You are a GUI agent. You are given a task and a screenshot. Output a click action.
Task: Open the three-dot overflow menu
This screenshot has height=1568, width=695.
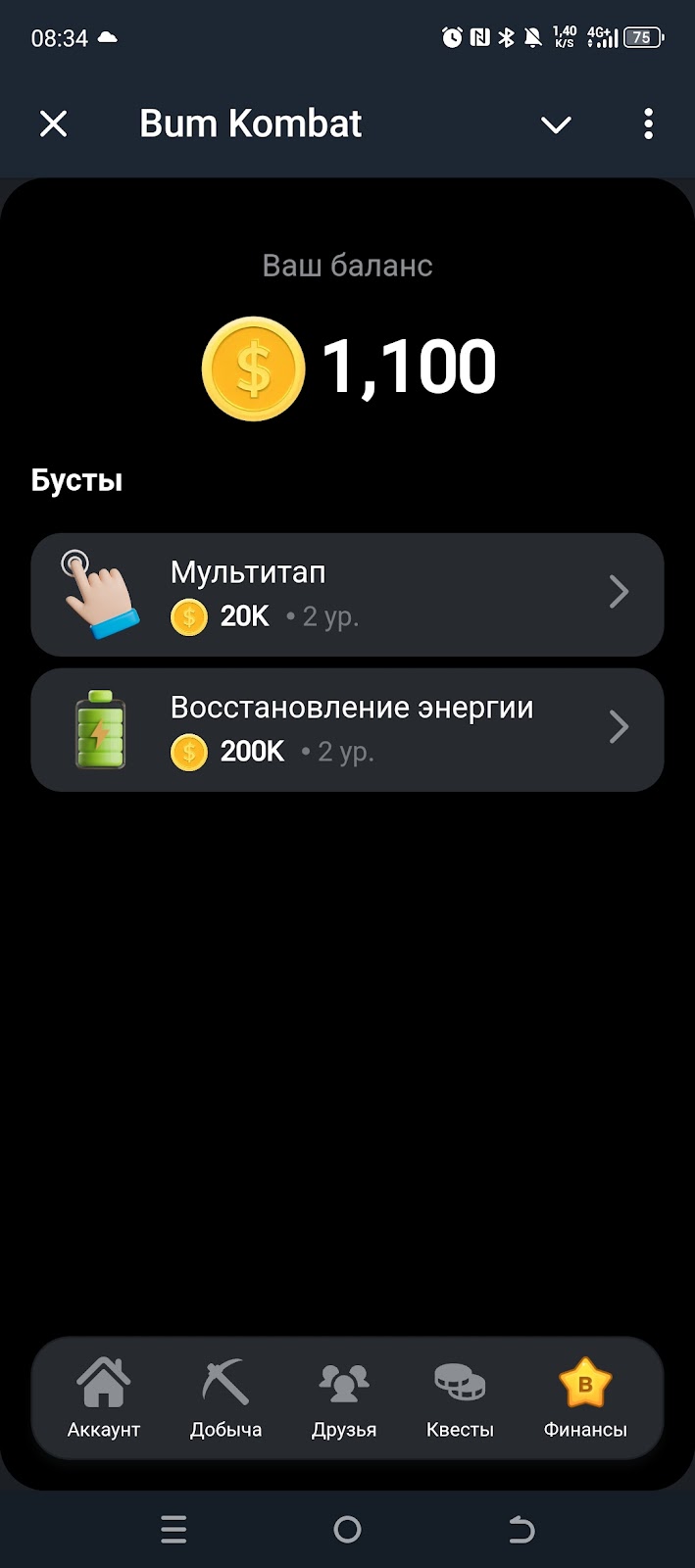(648, 124)
